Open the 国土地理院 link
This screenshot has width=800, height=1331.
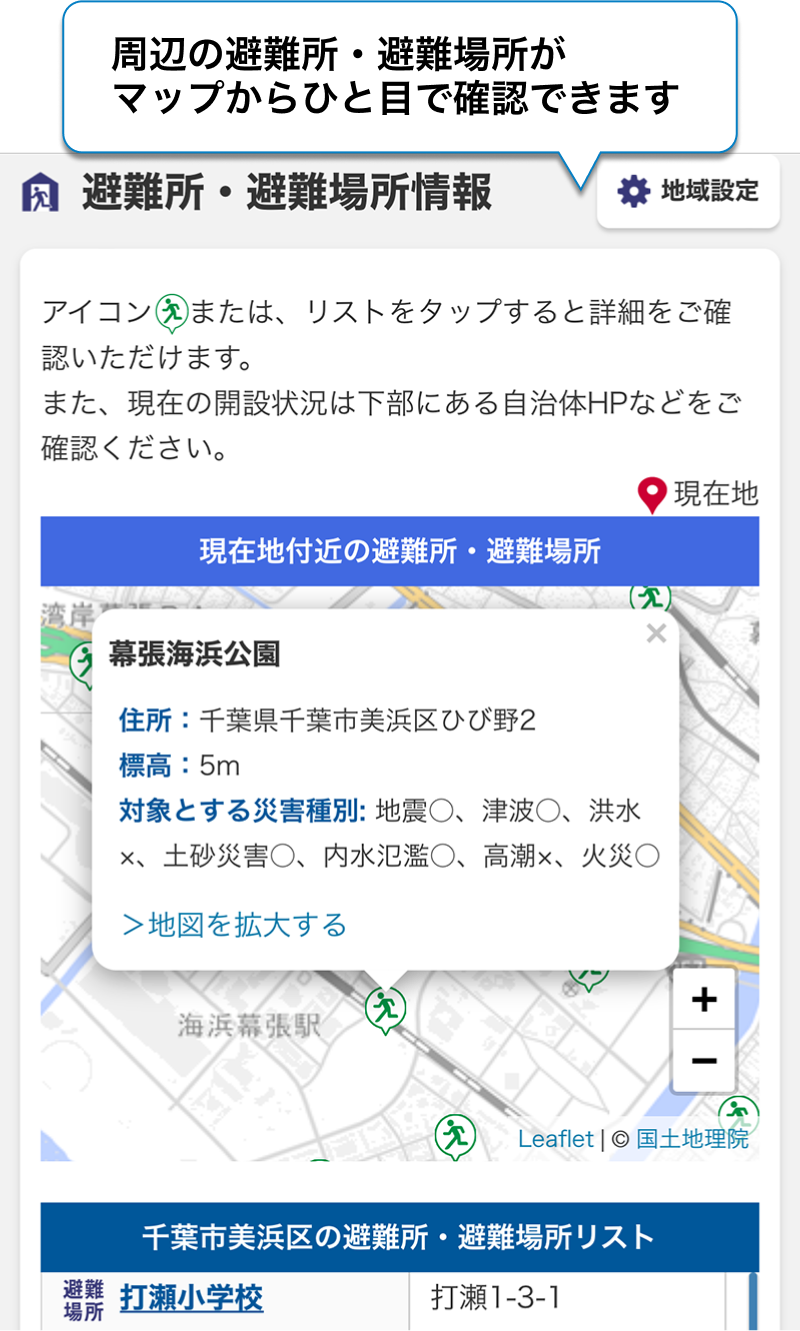pos(692,1139)
